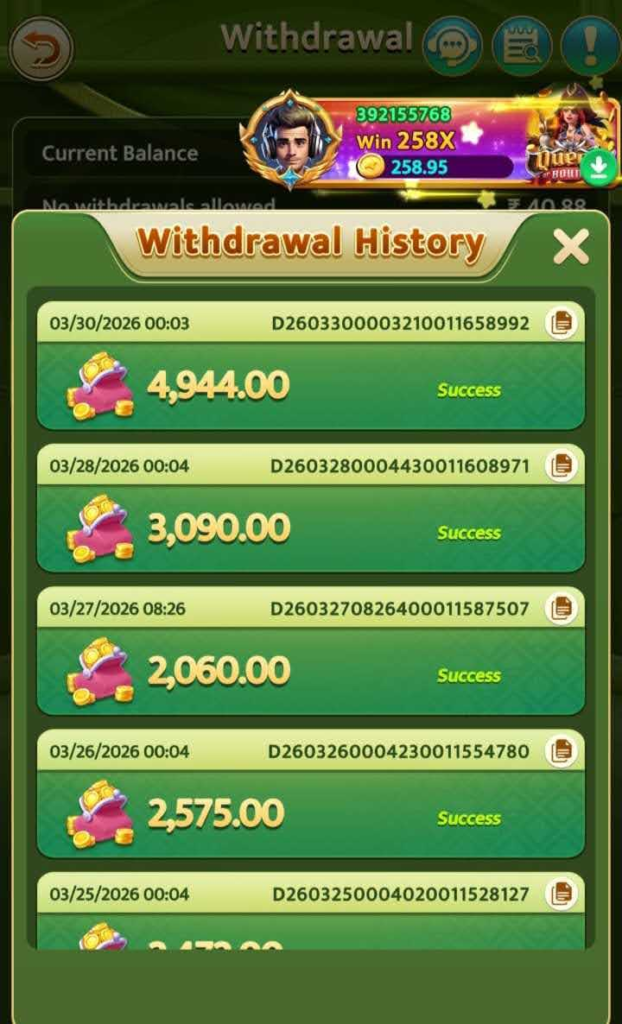
Task: Copy order ID of 2,575.00 withdrawal
Action: pos(562,751)
